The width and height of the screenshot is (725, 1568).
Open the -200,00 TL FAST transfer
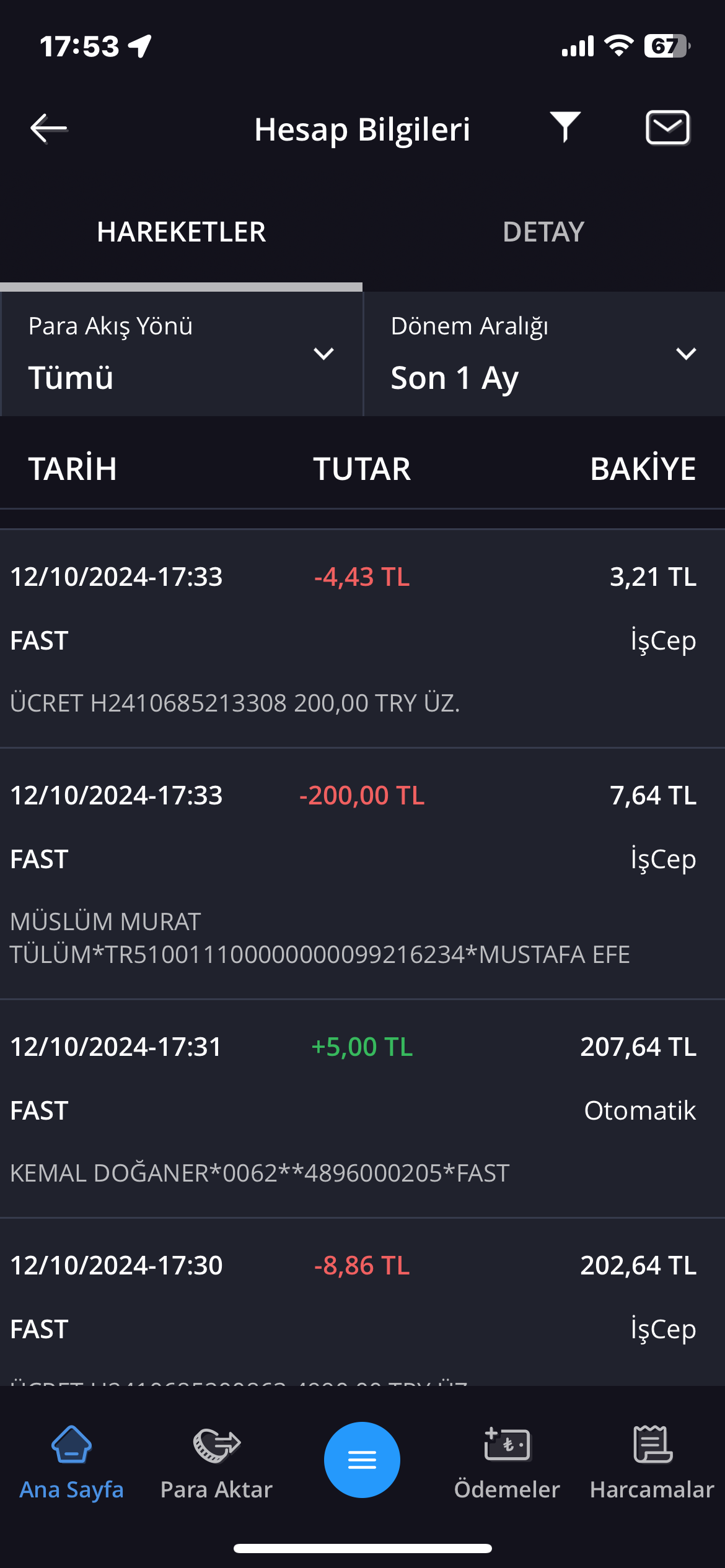pyautogui.click(x=362, y=873)
